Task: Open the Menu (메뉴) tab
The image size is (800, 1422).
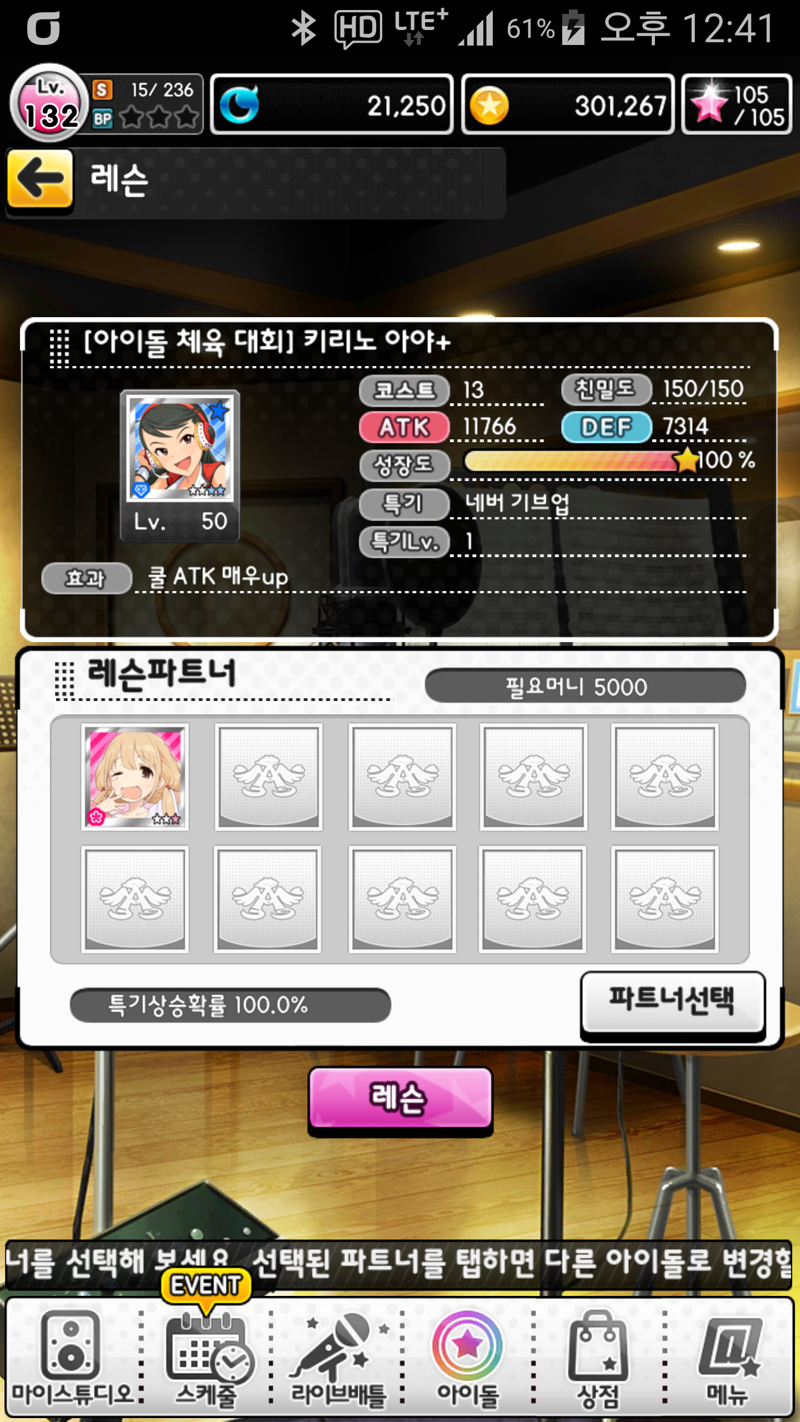Action: point(728,1356)
